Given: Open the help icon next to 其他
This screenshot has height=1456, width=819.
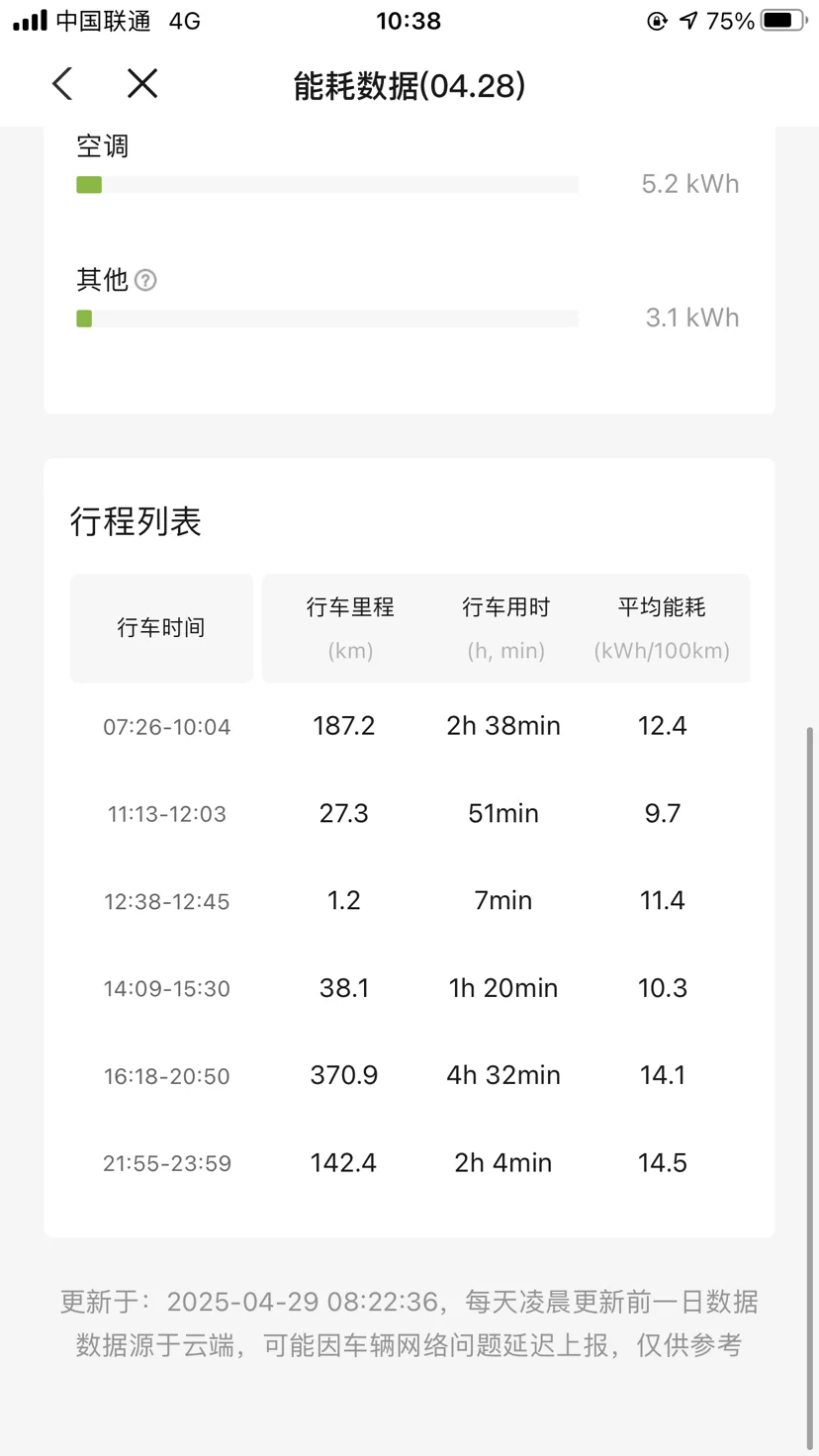Looking at the screenshot, I should coord(145,281).
